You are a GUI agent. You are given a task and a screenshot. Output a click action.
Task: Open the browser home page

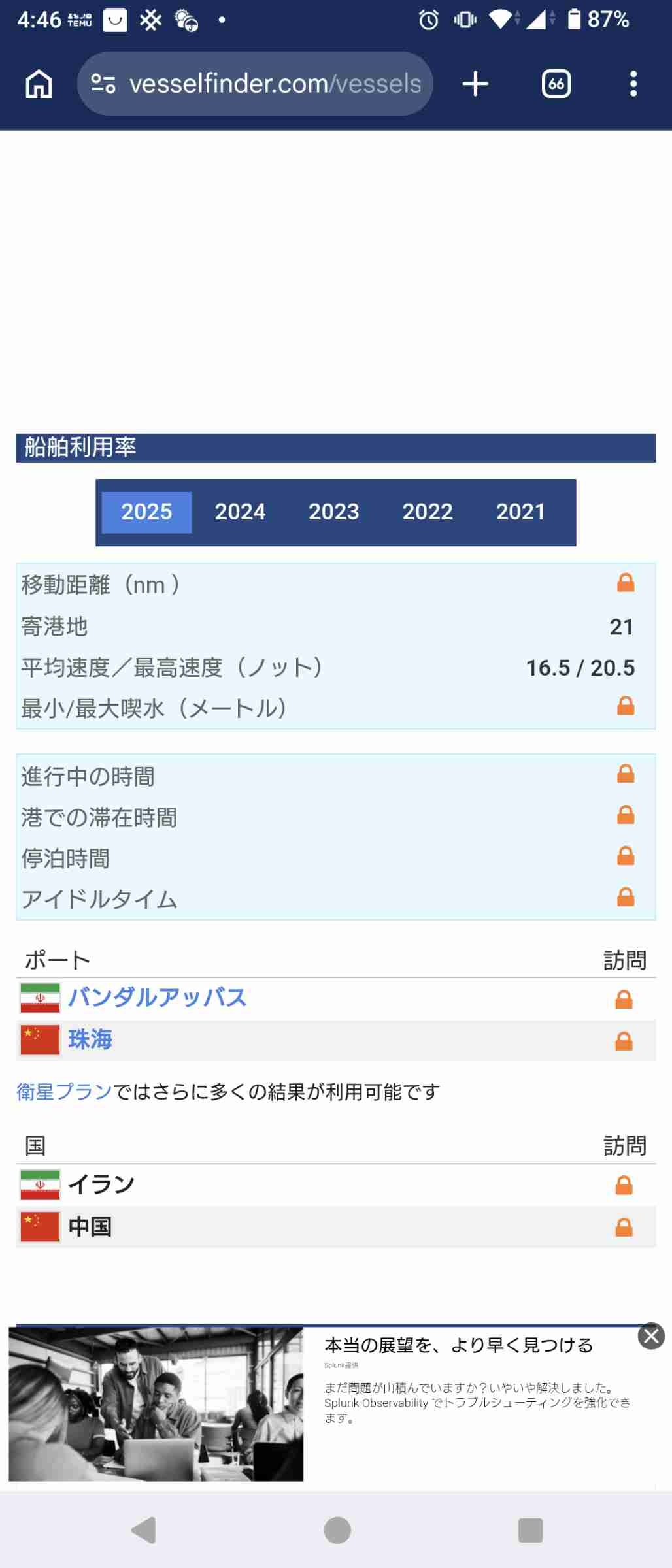(x=39, y=84)
